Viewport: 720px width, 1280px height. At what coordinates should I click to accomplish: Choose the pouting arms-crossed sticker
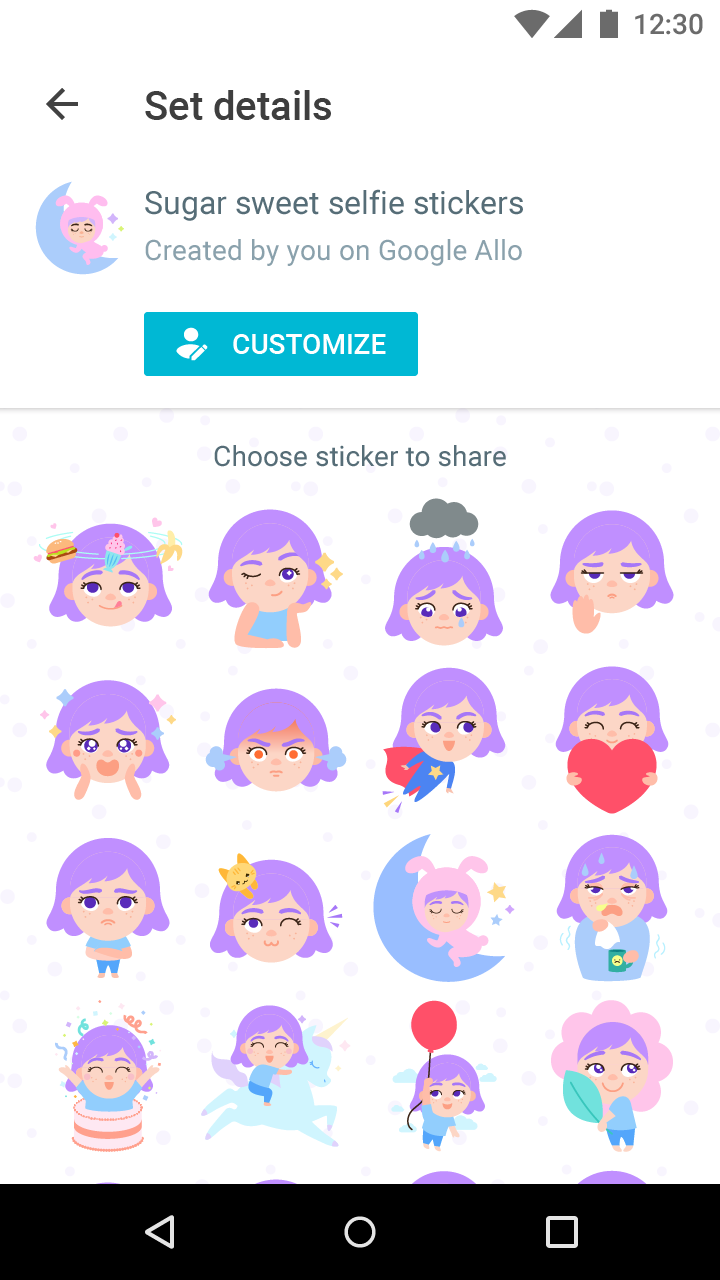(108, 905)
